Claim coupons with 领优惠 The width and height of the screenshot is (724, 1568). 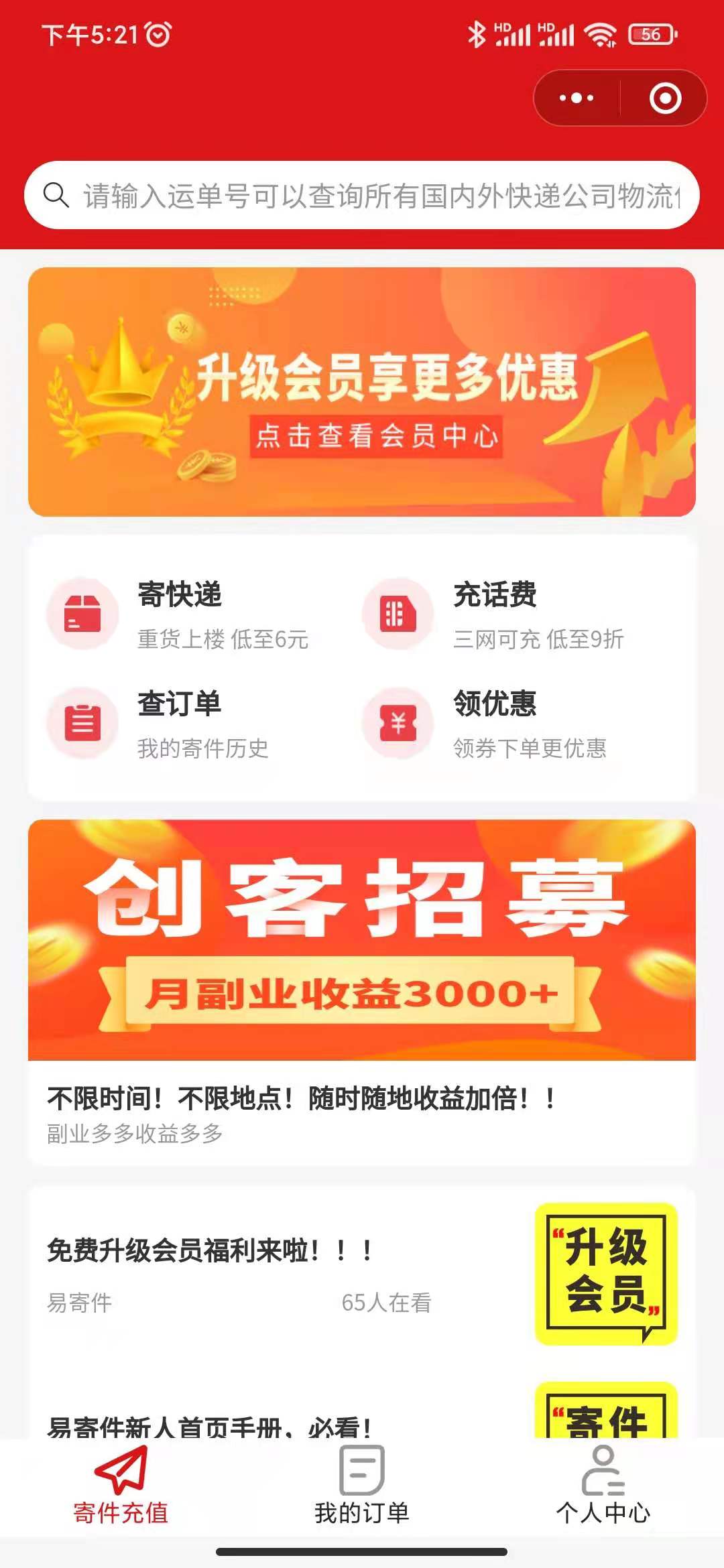pos(496,724)
